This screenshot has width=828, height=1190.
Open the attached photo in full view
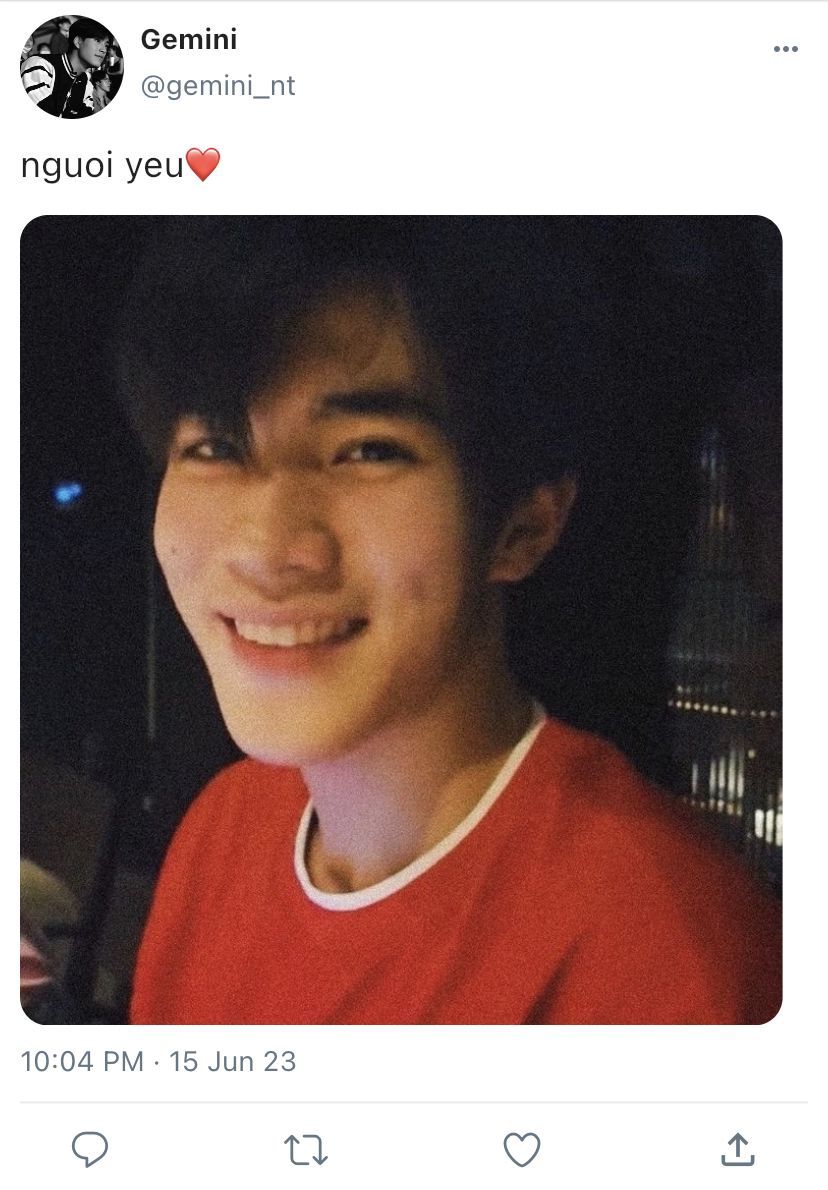(x=401, y=619)
